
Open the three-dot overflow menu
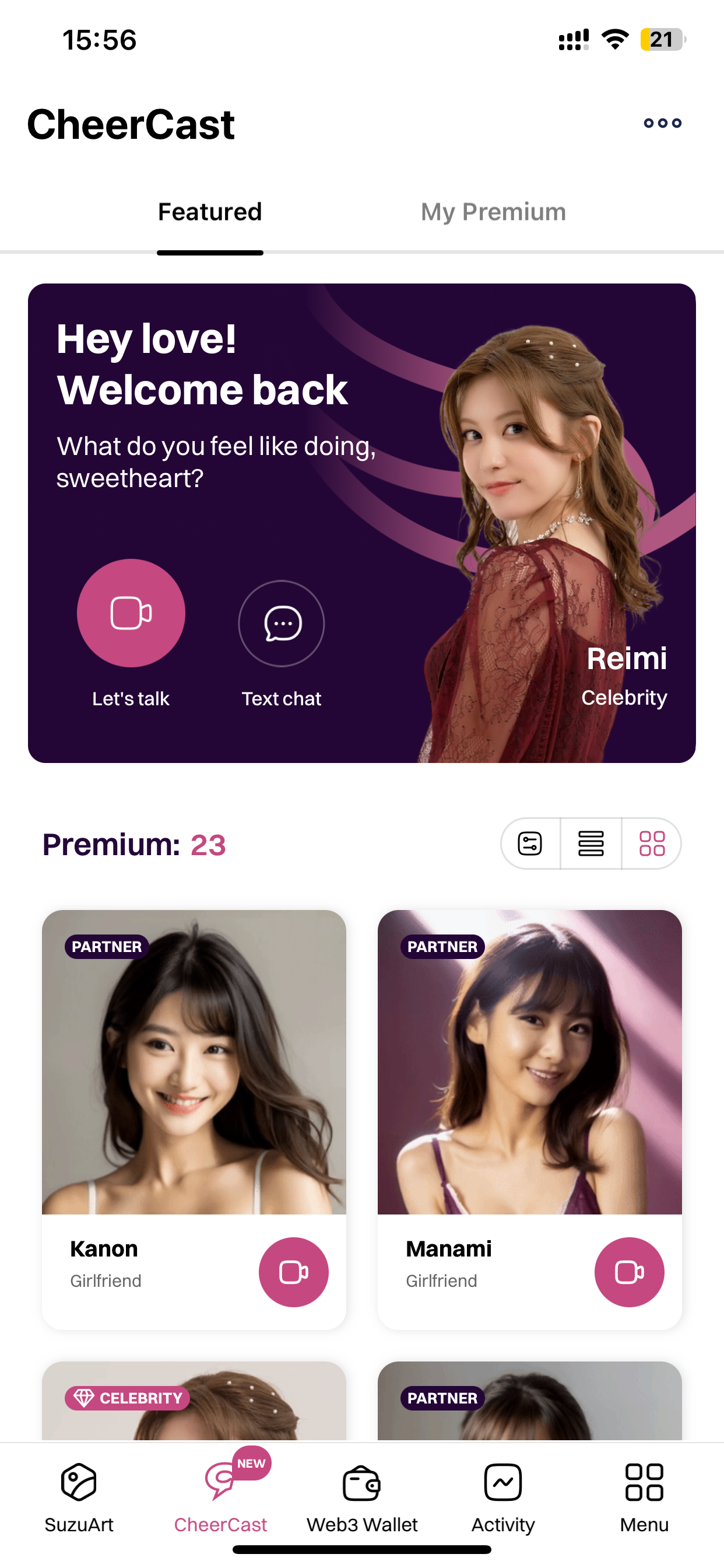pyautogui.click(x=662, y=124)
